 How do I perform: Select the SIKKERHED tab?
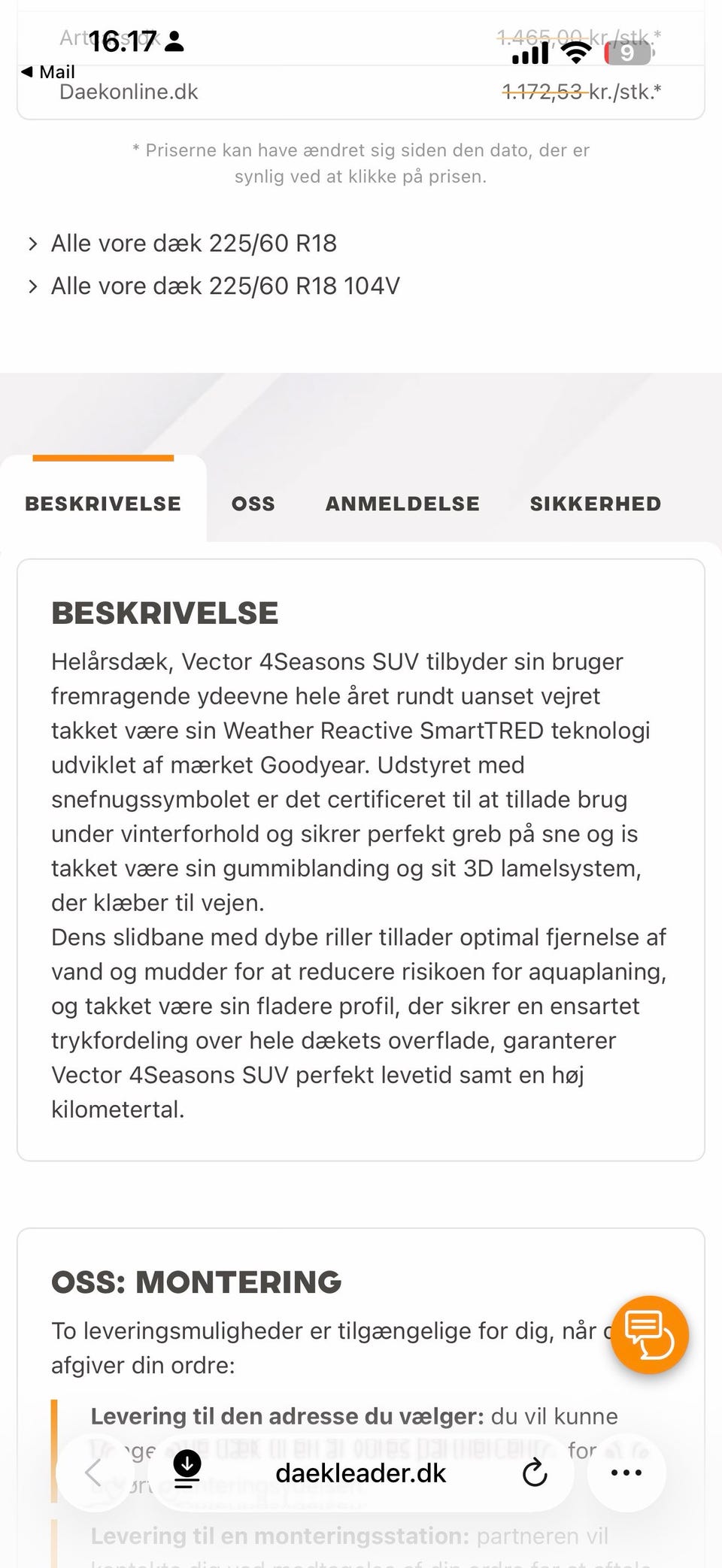coord(596,504)
